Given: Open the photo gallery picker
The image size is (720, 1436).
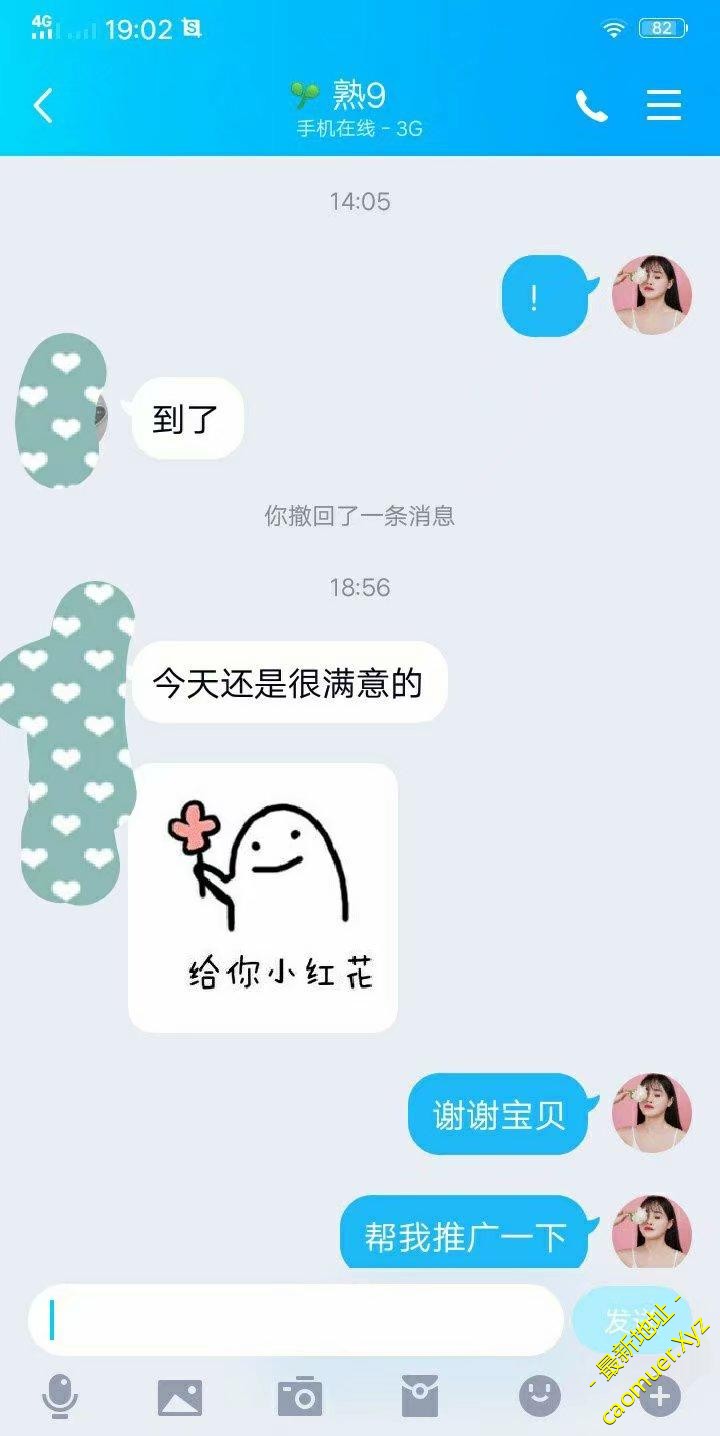Looking at the screenshot, I should 180,1396.
